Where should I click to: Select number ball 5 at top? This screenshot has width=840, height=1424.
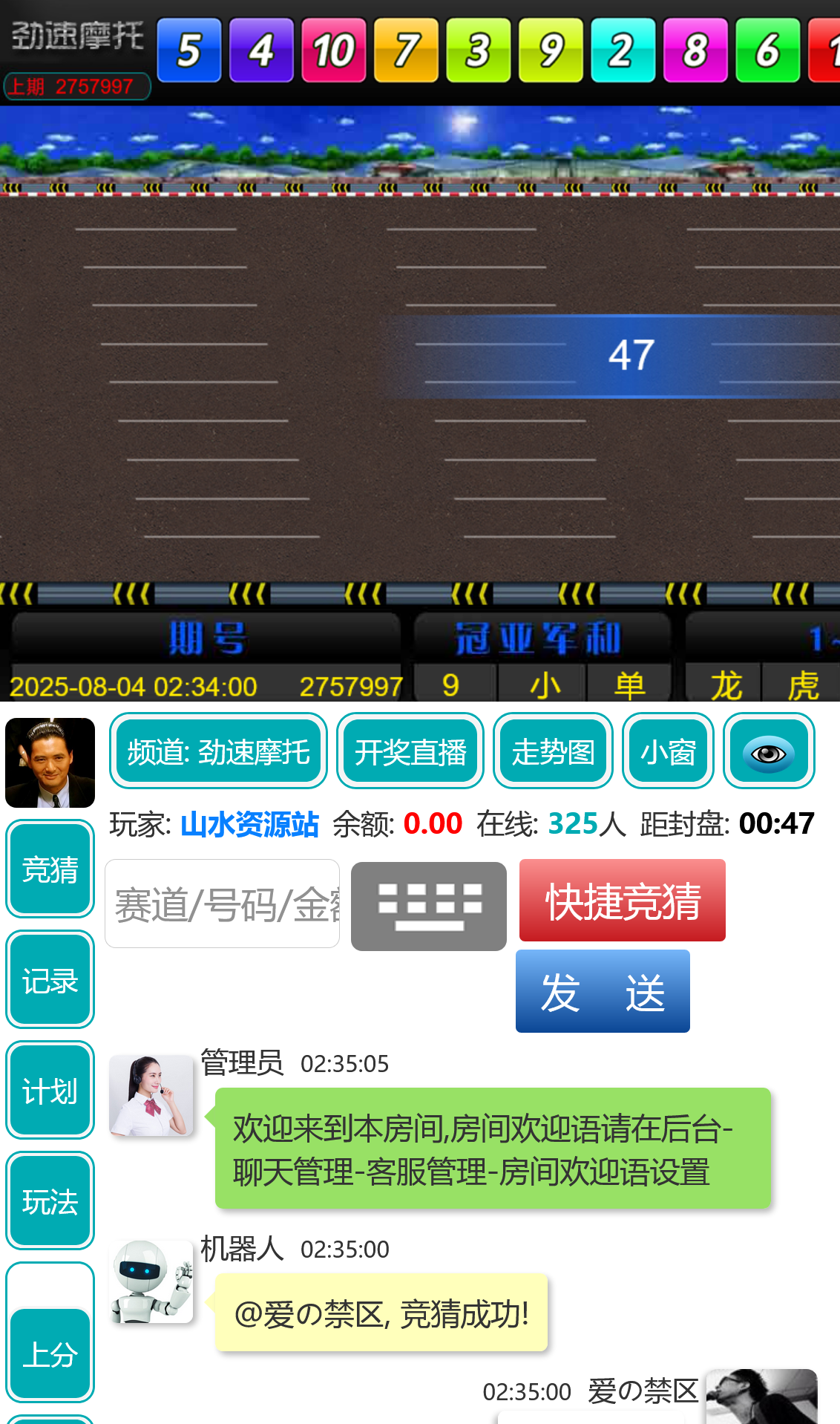[x=189, y=50]
